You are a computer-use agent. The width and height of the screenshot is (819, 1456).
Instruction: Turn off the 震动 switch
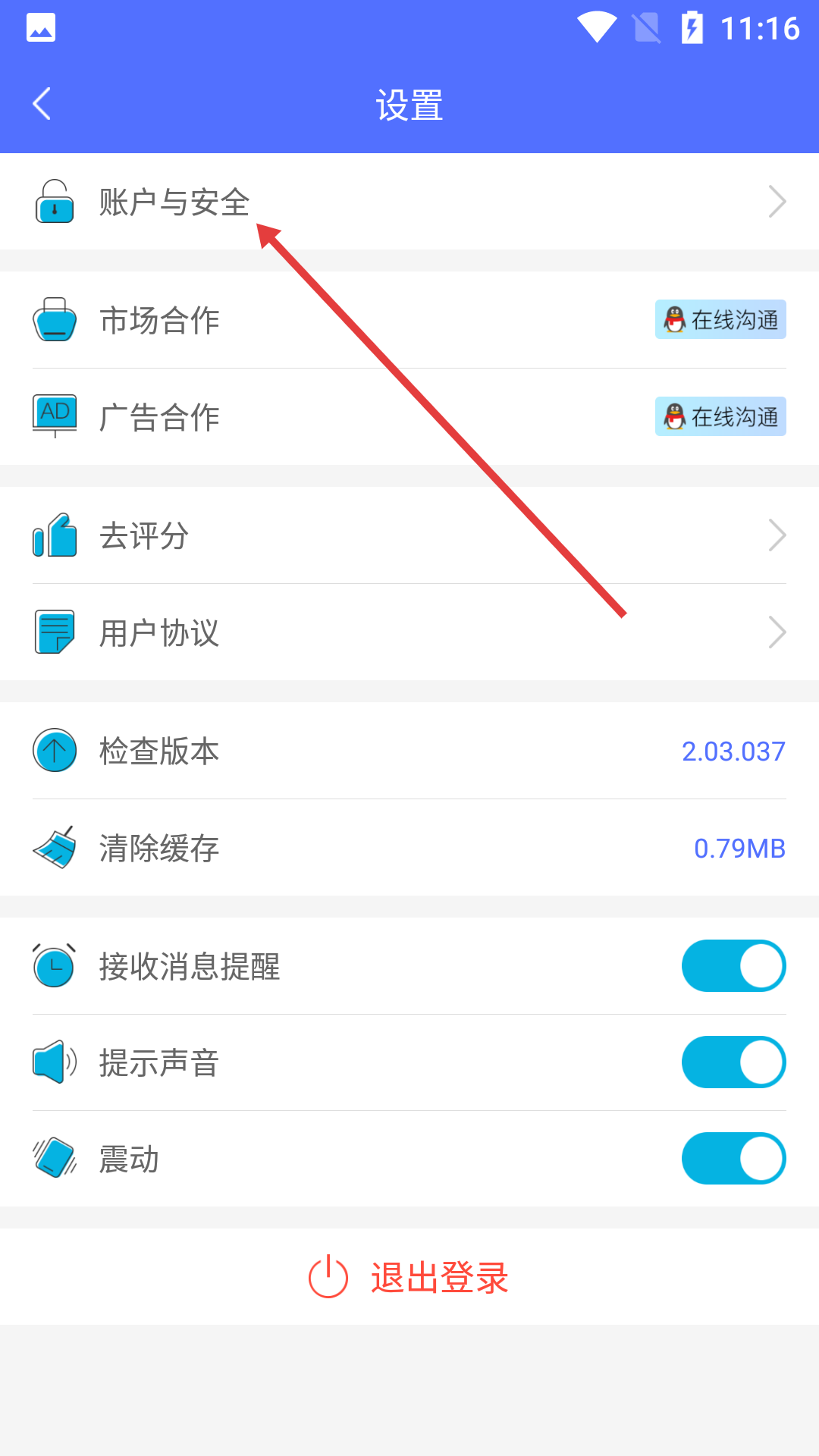coord(733,1159)
